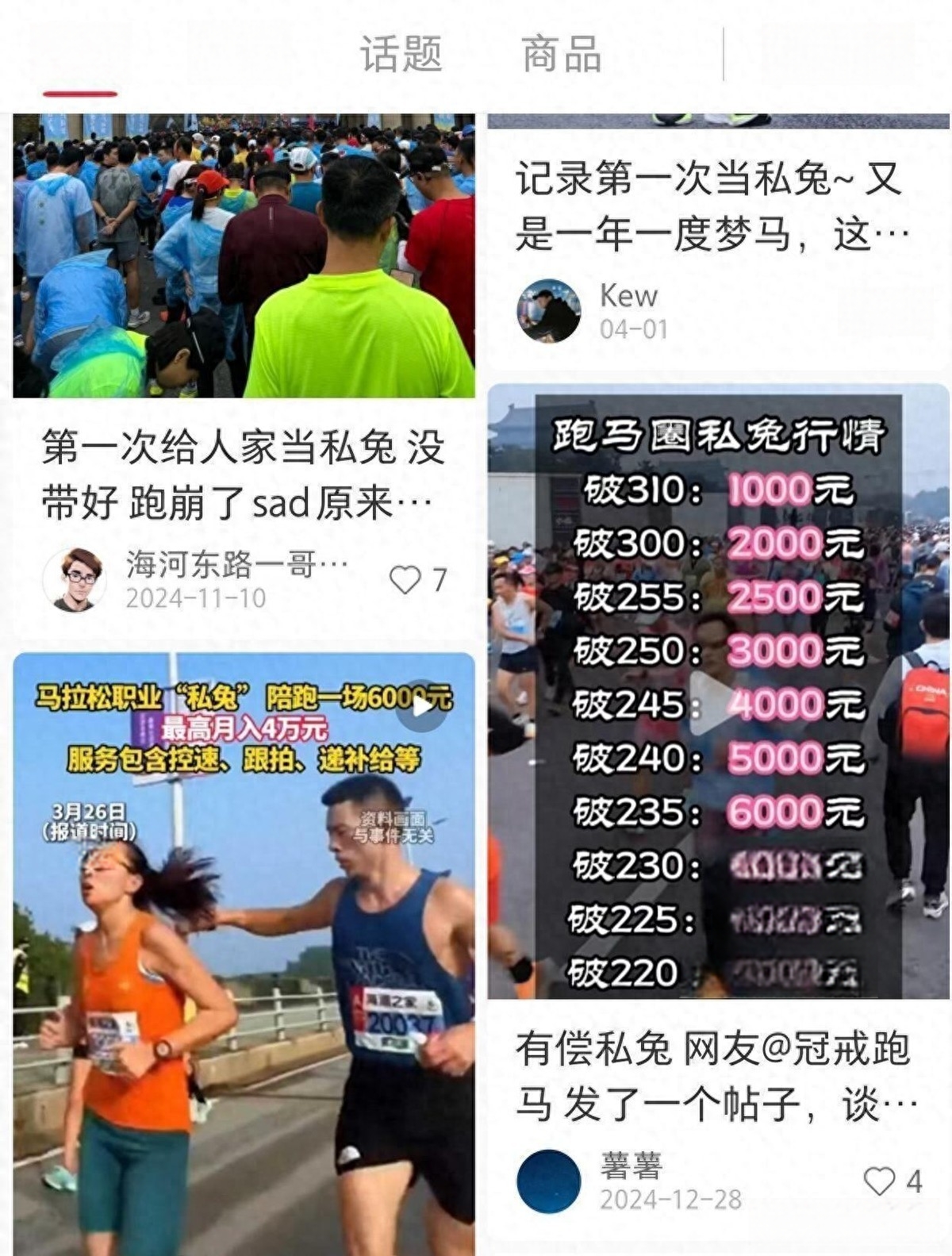
Task: Like the post by 薯薯
Action: pyautogui.click(x=879, y=1181)
